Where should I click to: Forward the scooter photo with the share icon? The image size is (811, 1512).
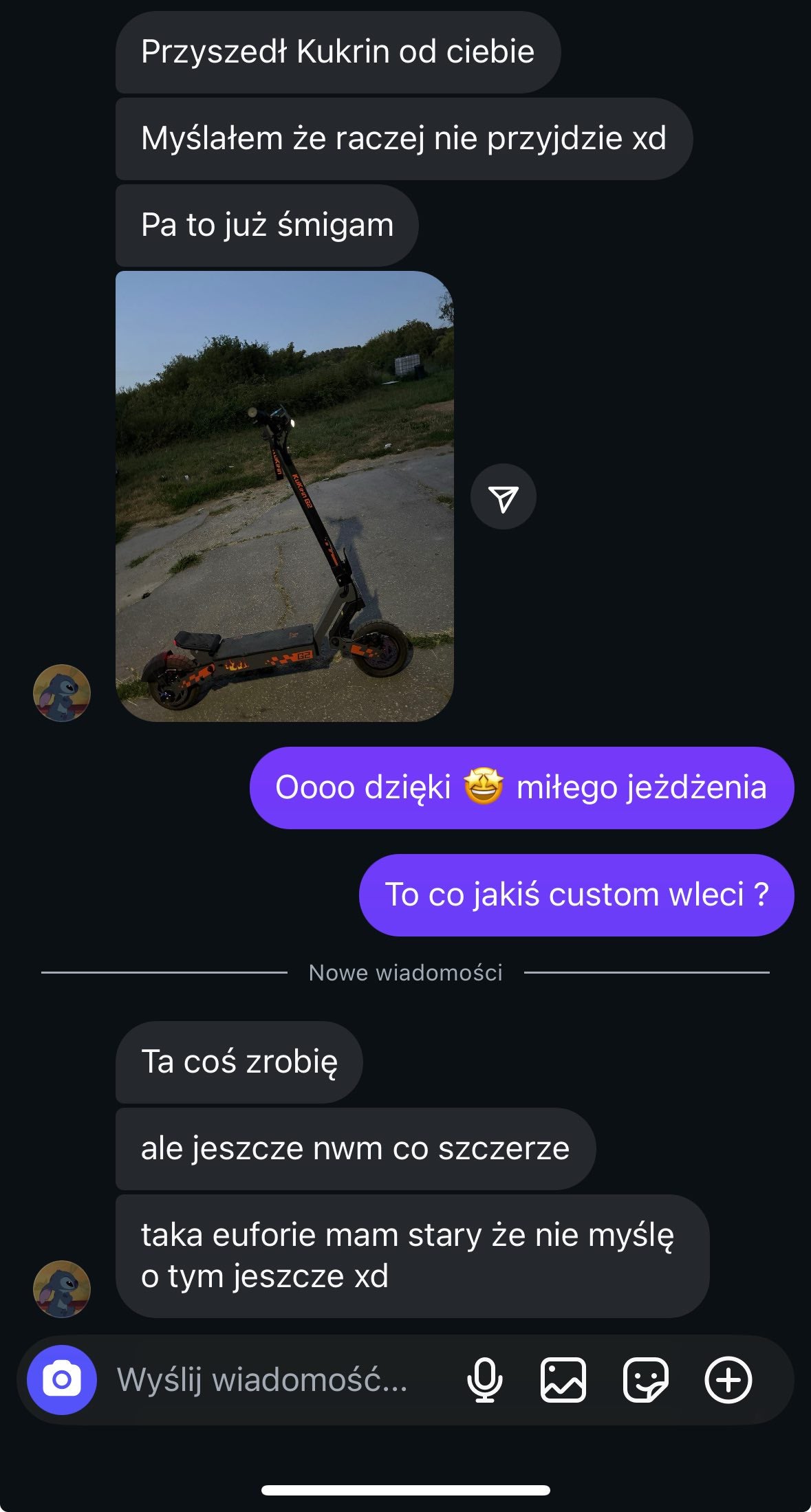click(503, 497)
